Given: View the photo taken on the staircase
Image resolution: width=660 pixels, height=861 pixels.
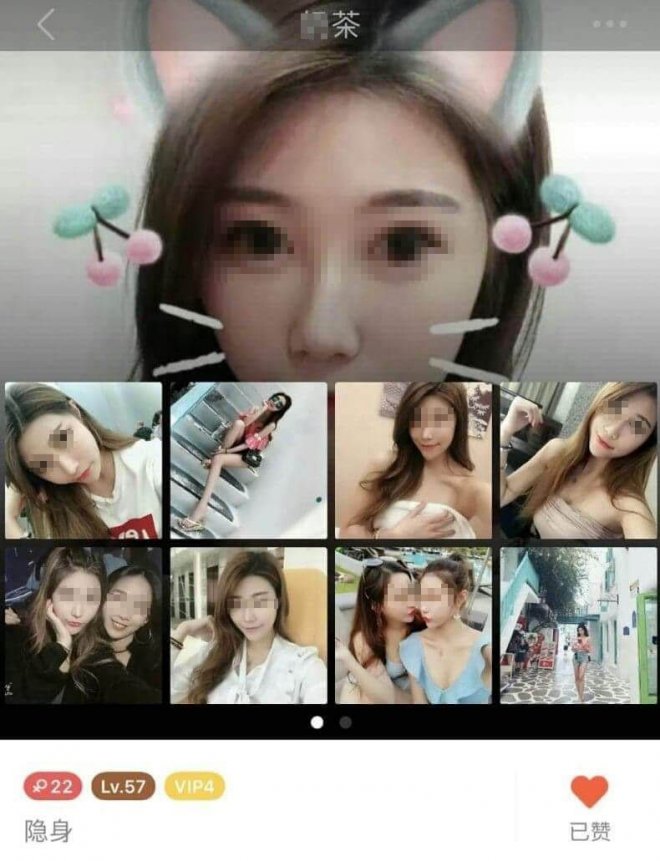Looking at the screenshot, I should tap(248, 461).
